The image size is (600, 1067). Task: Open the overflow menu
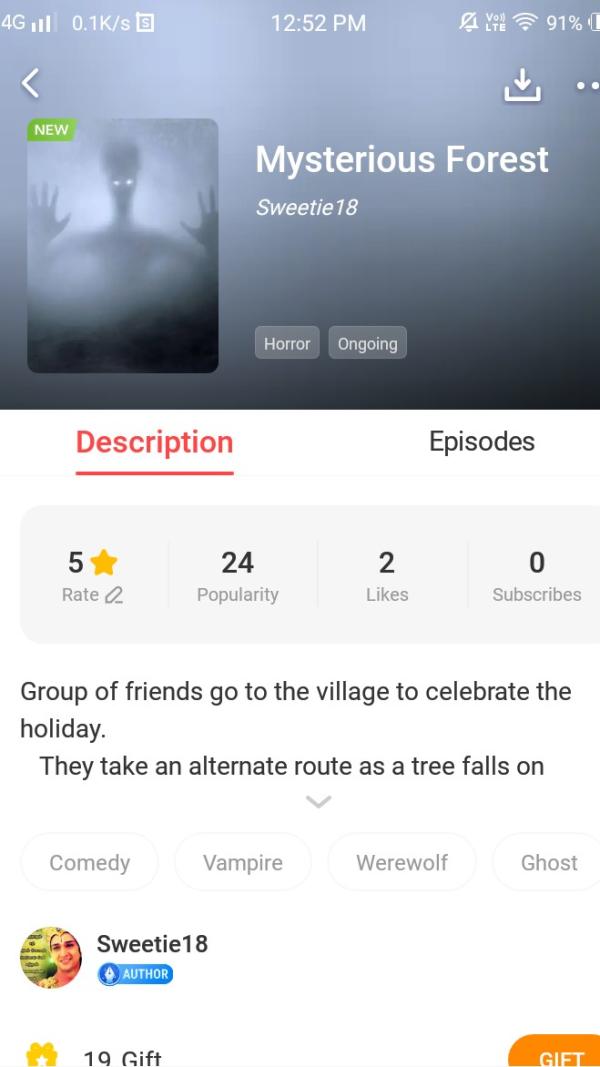[x=587, y=86]
